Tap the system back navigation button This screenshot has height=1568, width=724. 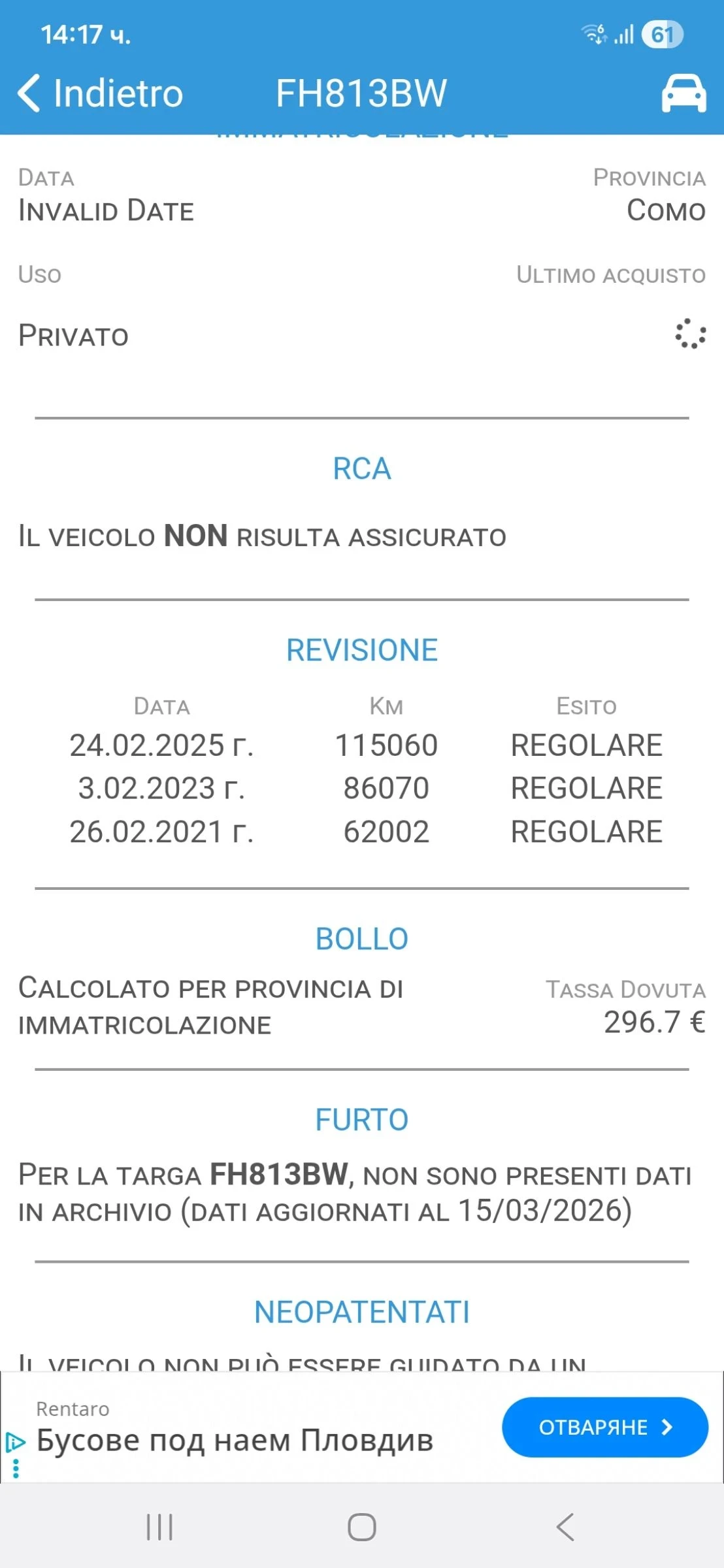point(565,1527)
